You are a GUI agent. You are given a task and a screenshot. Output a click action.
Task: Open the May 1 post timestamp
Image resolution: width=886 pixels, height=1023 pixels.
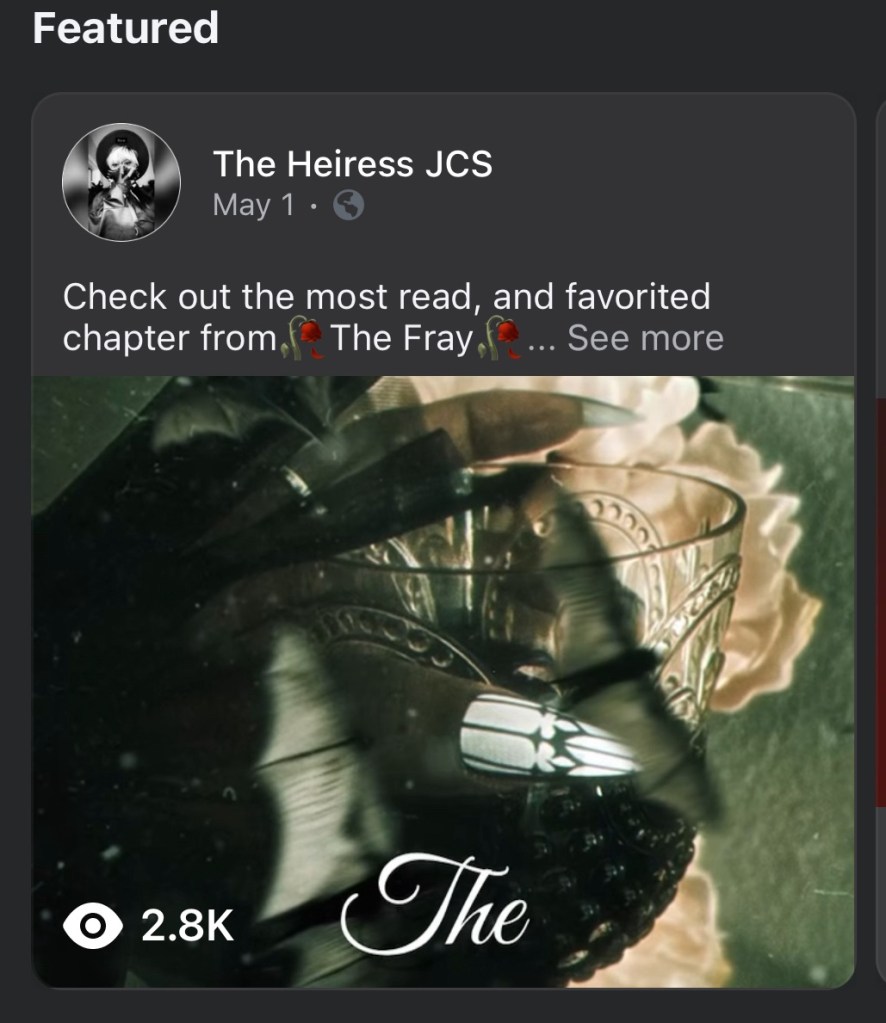click(254, 205)
